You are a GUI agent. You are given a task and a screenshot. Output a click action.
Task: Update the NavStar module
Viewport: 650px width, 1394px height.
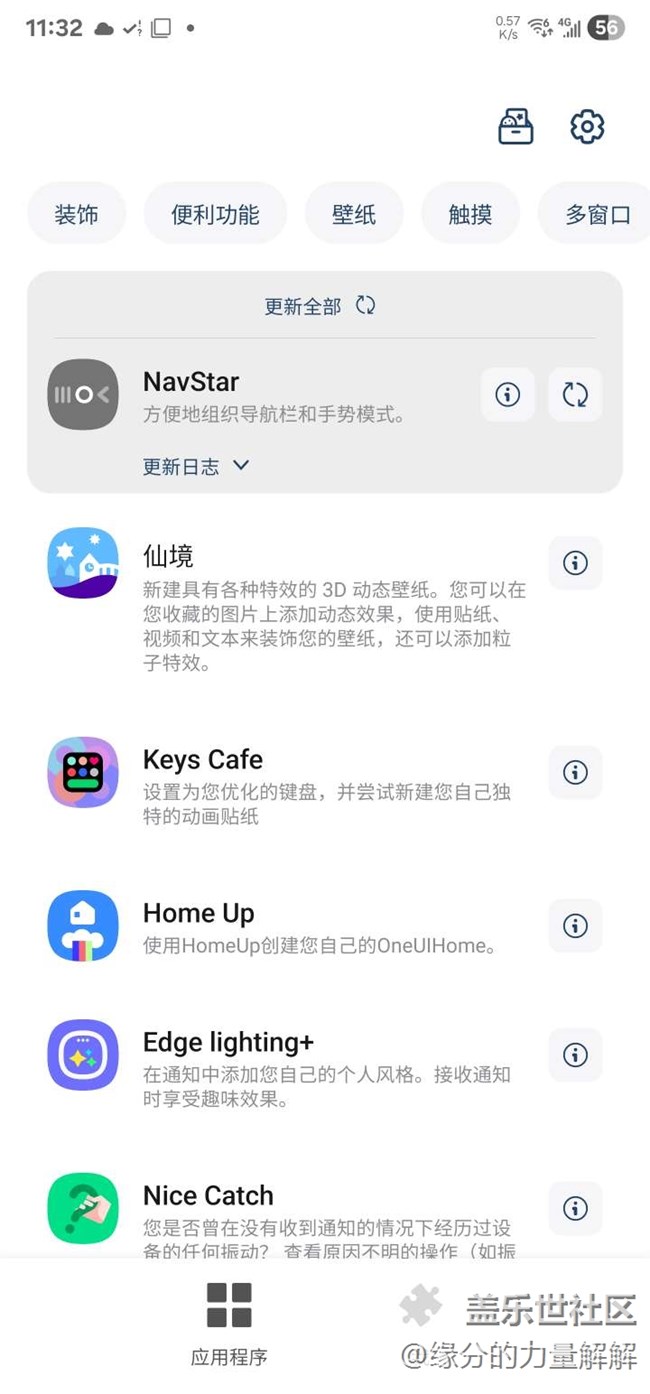tap(575, 395)
